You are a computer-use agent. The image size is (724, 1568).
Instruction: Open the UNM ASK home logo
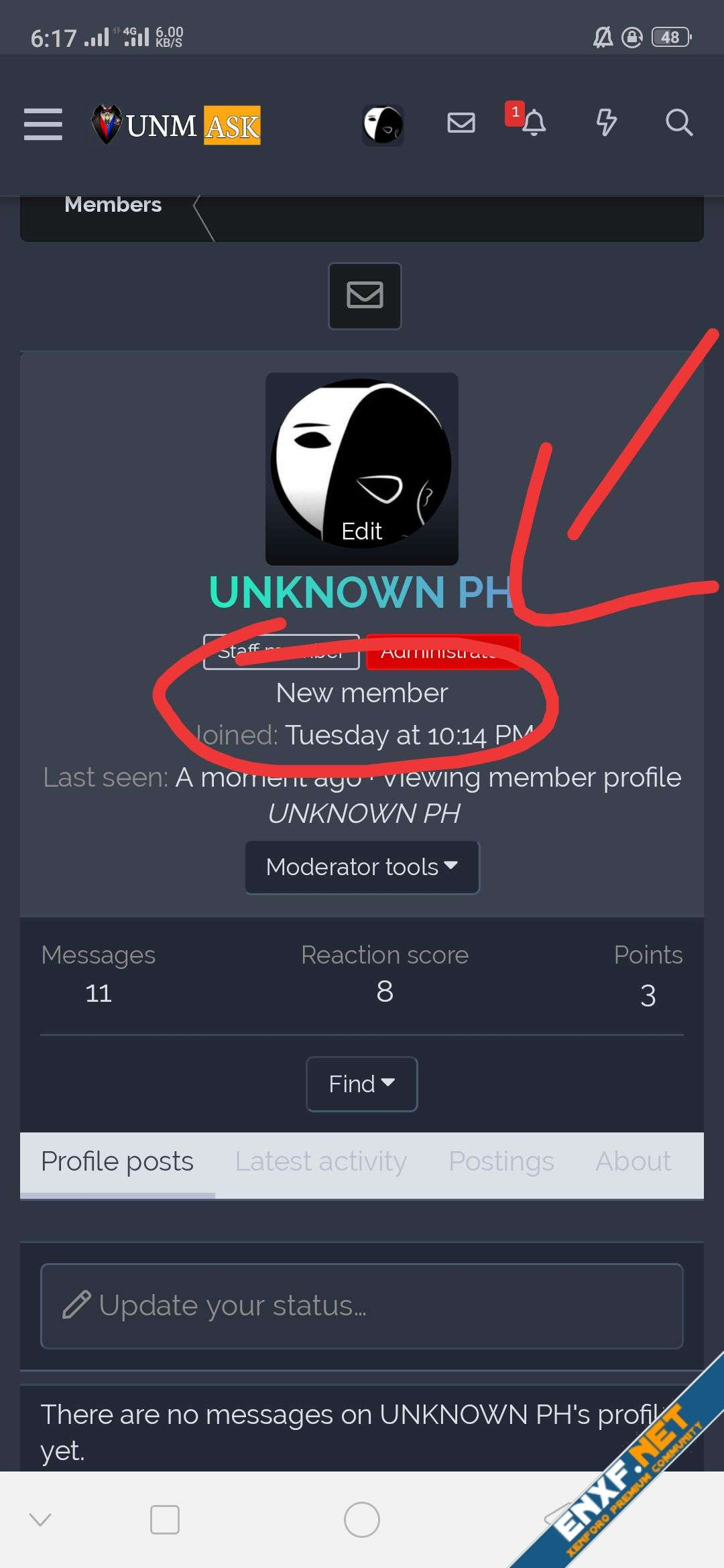pyautogui.click(x=176, y=125)
